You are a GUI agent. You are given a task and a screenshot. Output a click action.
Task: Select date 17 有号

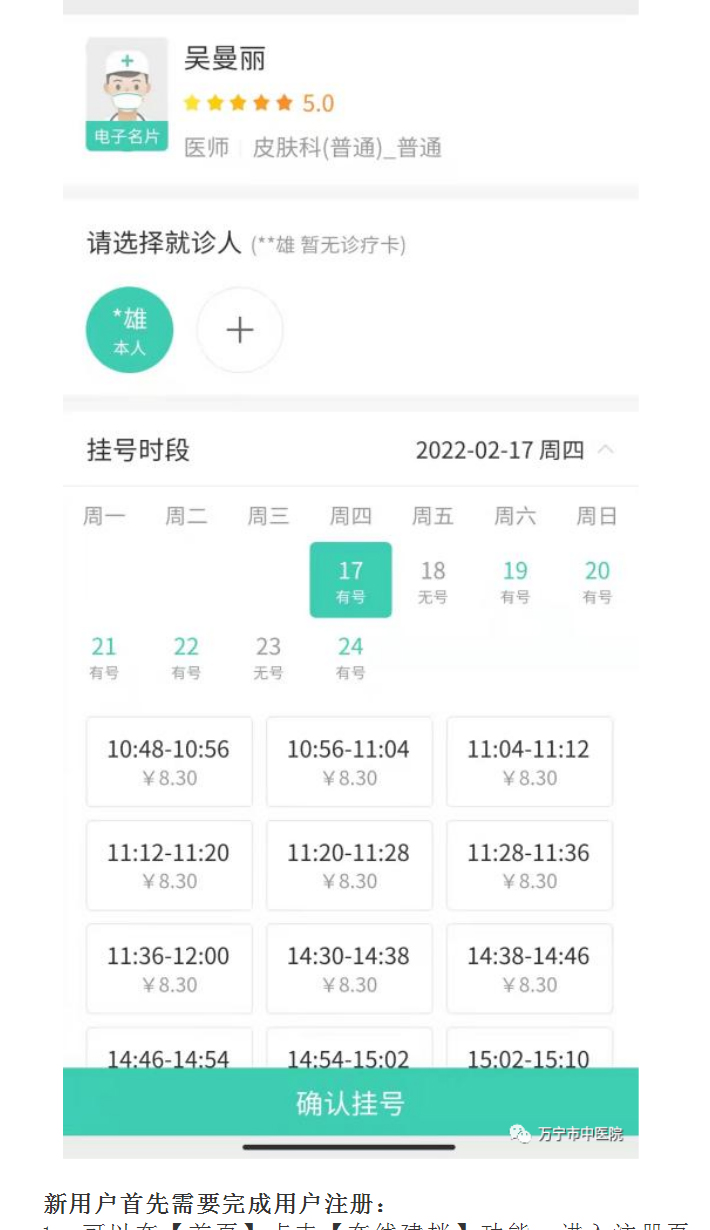(x=351, y=580)
